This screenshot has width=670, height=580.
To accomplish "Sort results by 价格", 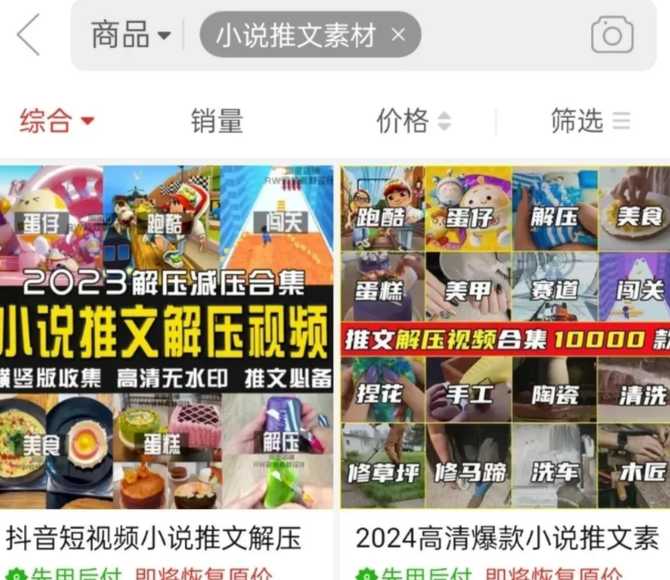I will 413,121.
